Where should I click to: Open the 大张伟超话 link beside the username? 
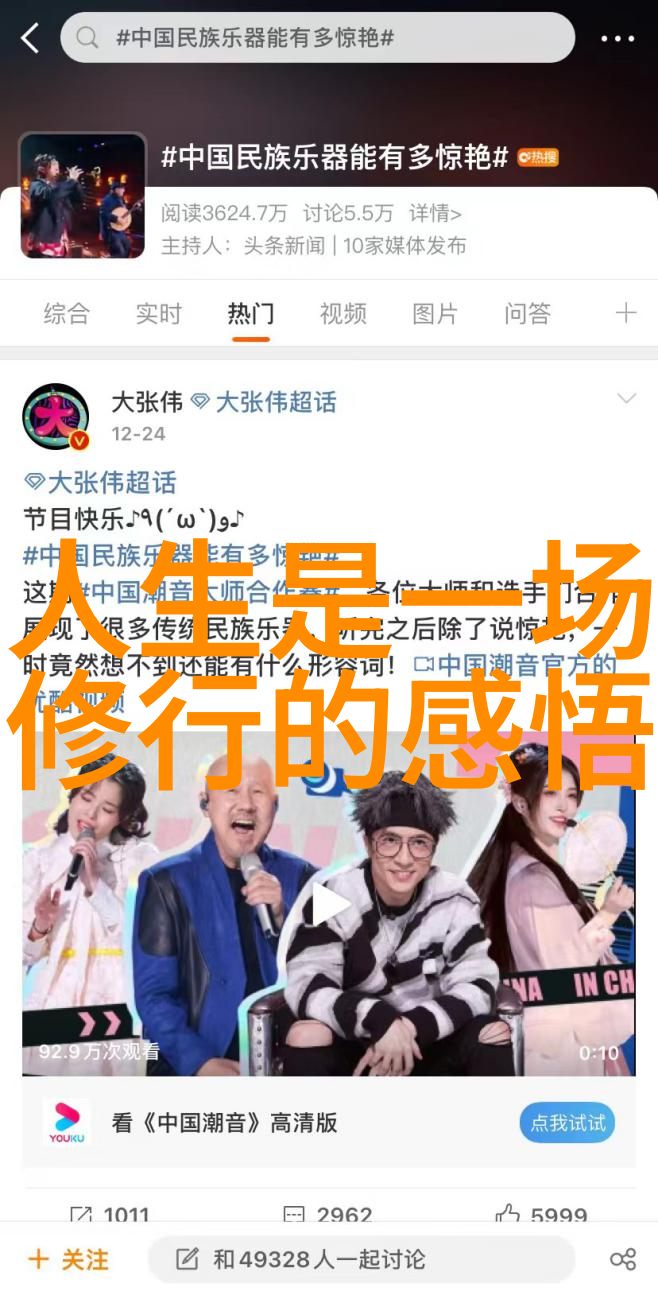(x=264, y=402)
